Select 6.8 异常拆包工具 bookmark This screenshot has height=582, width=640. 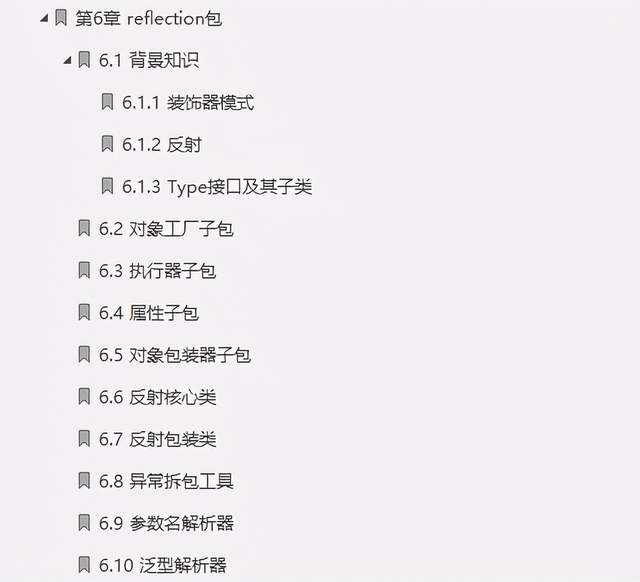click(166, 481)
